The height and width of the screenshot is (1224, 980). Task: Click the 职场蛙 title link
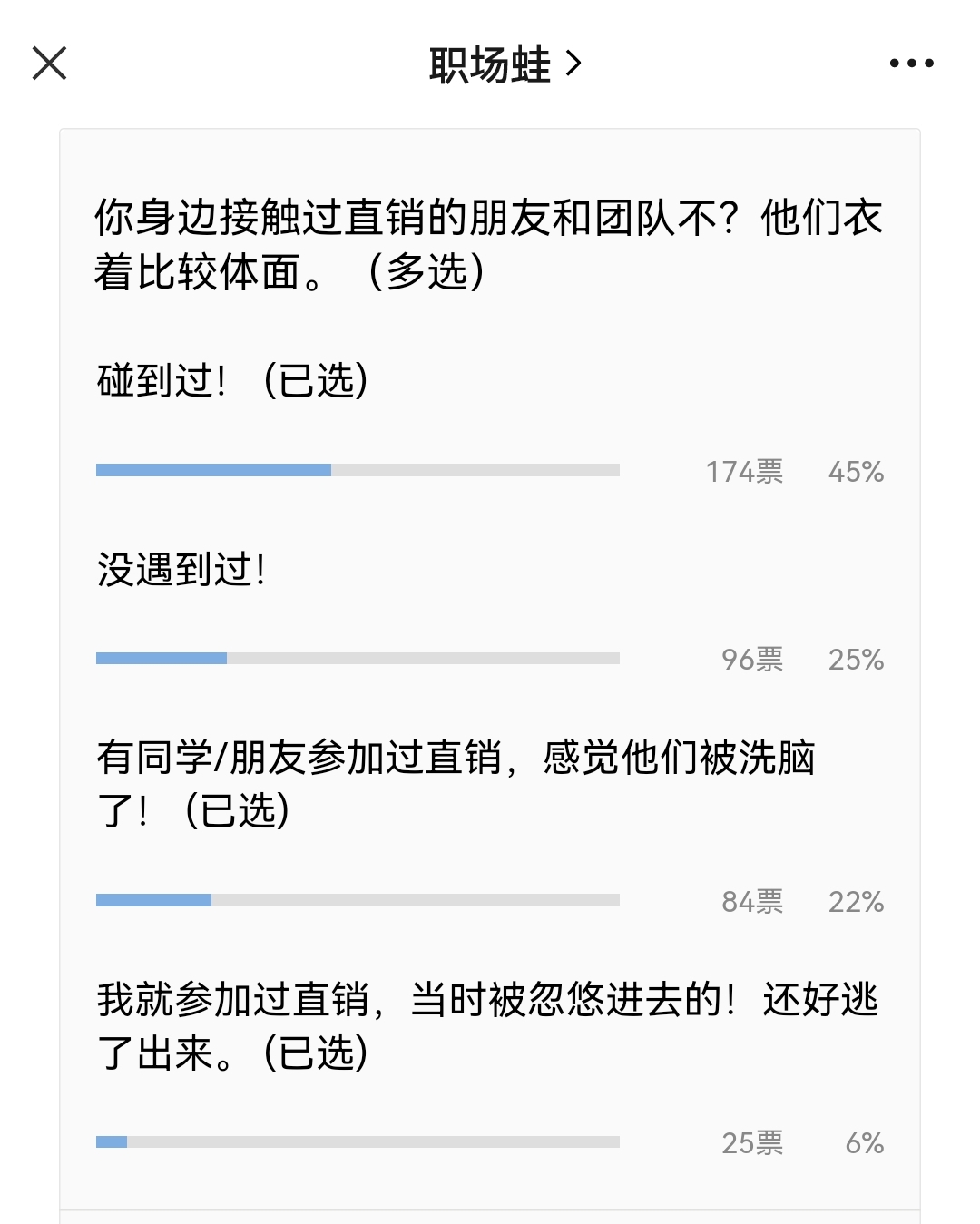click(490, 64)
